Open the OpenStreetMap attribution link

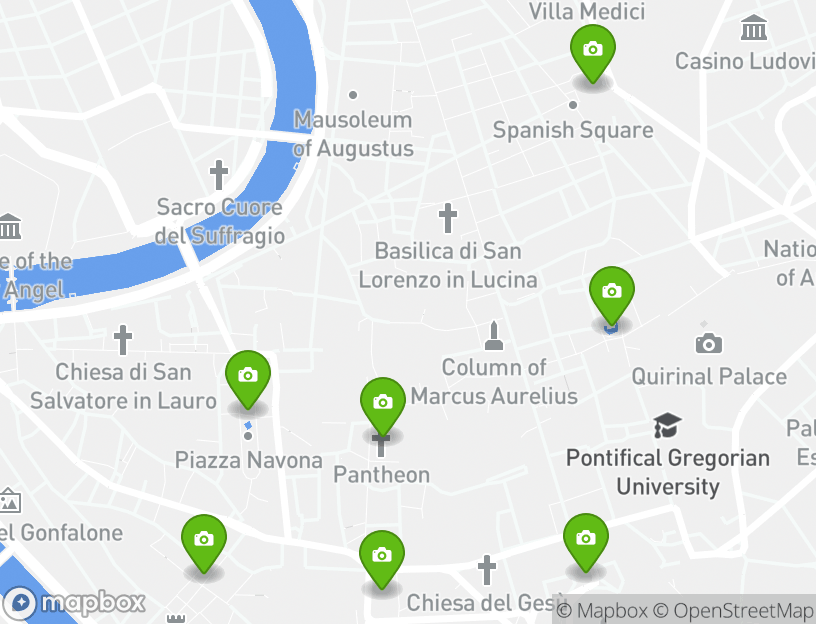click(744, 610)
